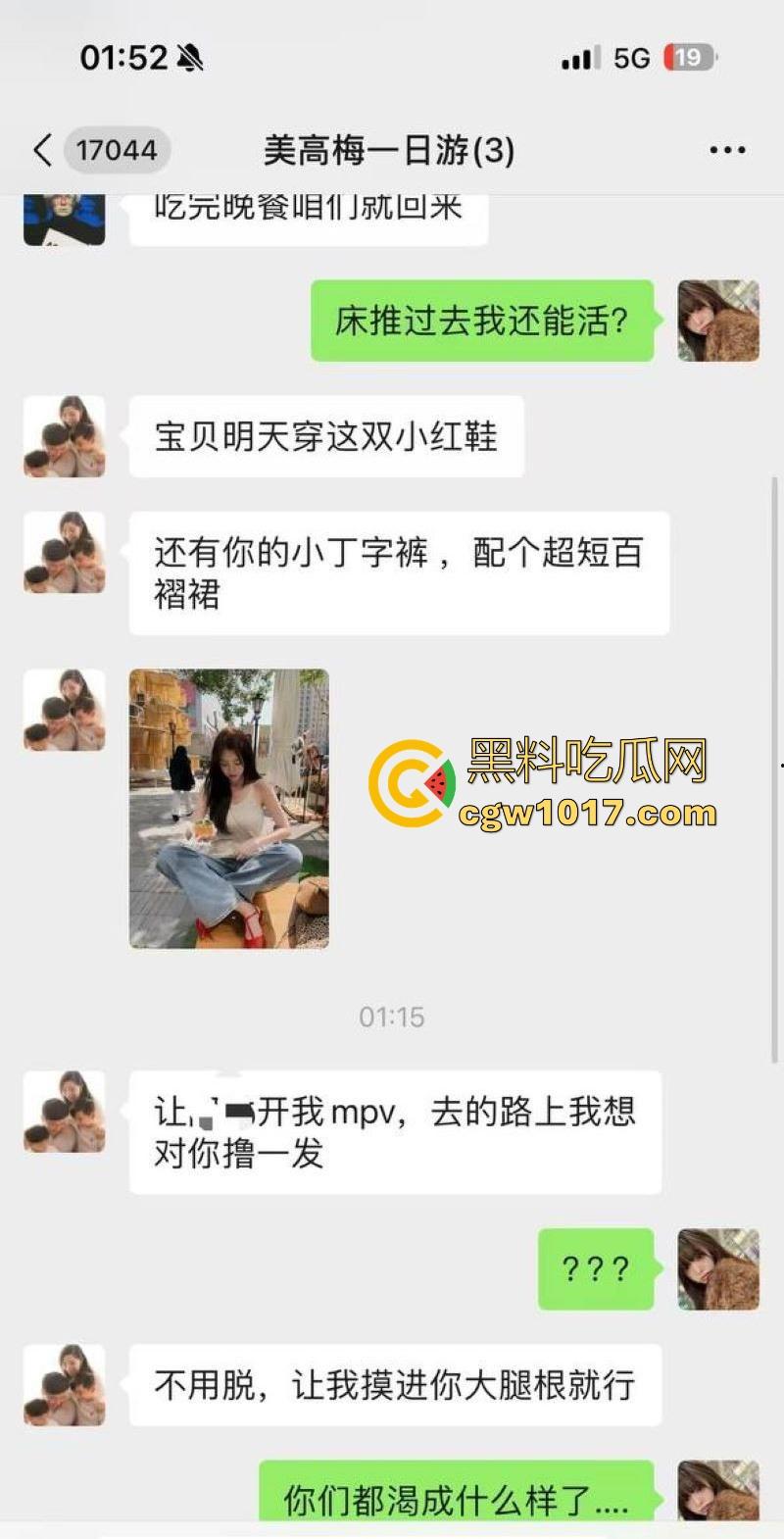
Task: Tap the green bubble asking 床推过去我还能活?
Action: click(x=480, y=320)
